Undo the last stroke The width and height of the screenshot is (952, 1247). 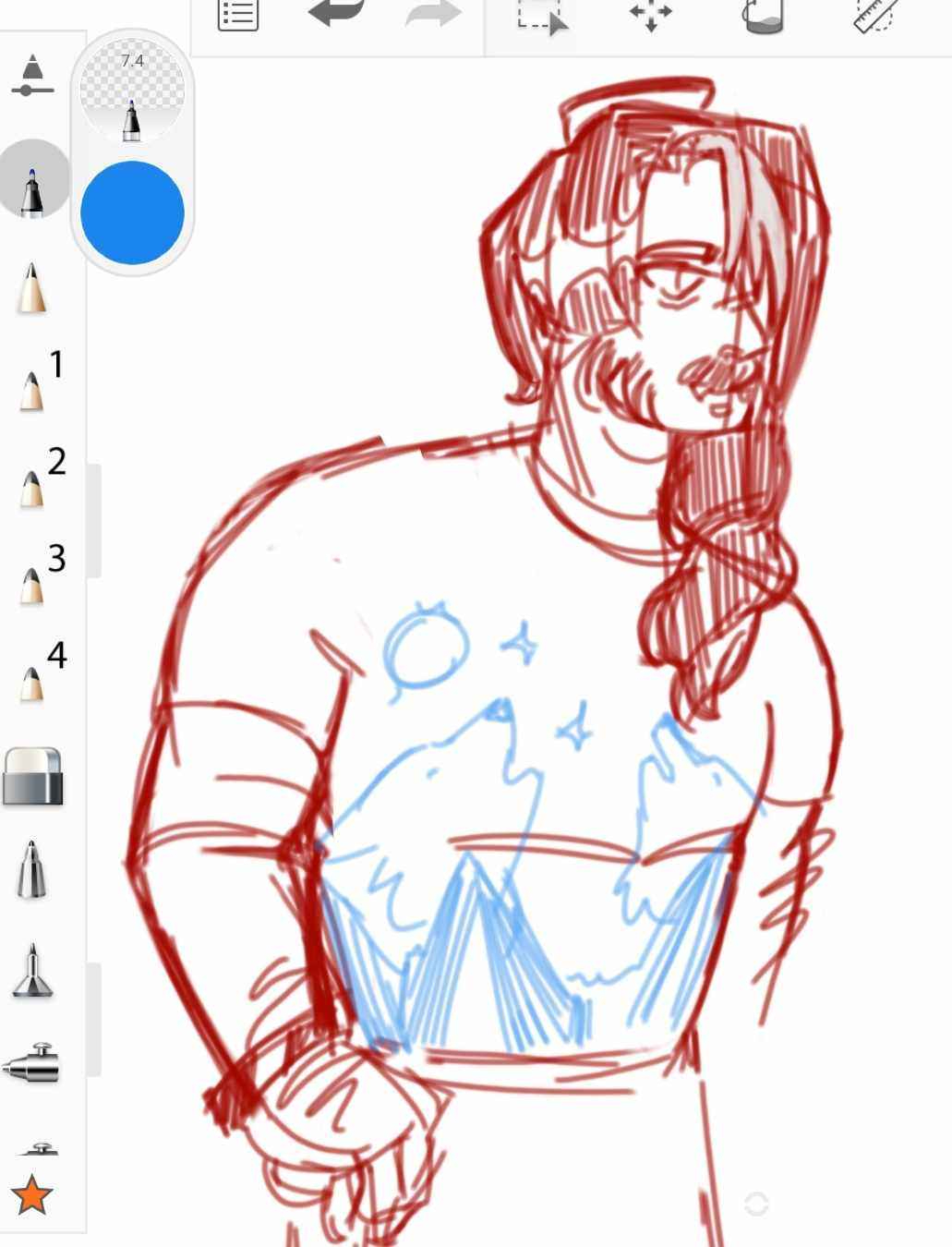pyautogui.click(x=336, y=14)
